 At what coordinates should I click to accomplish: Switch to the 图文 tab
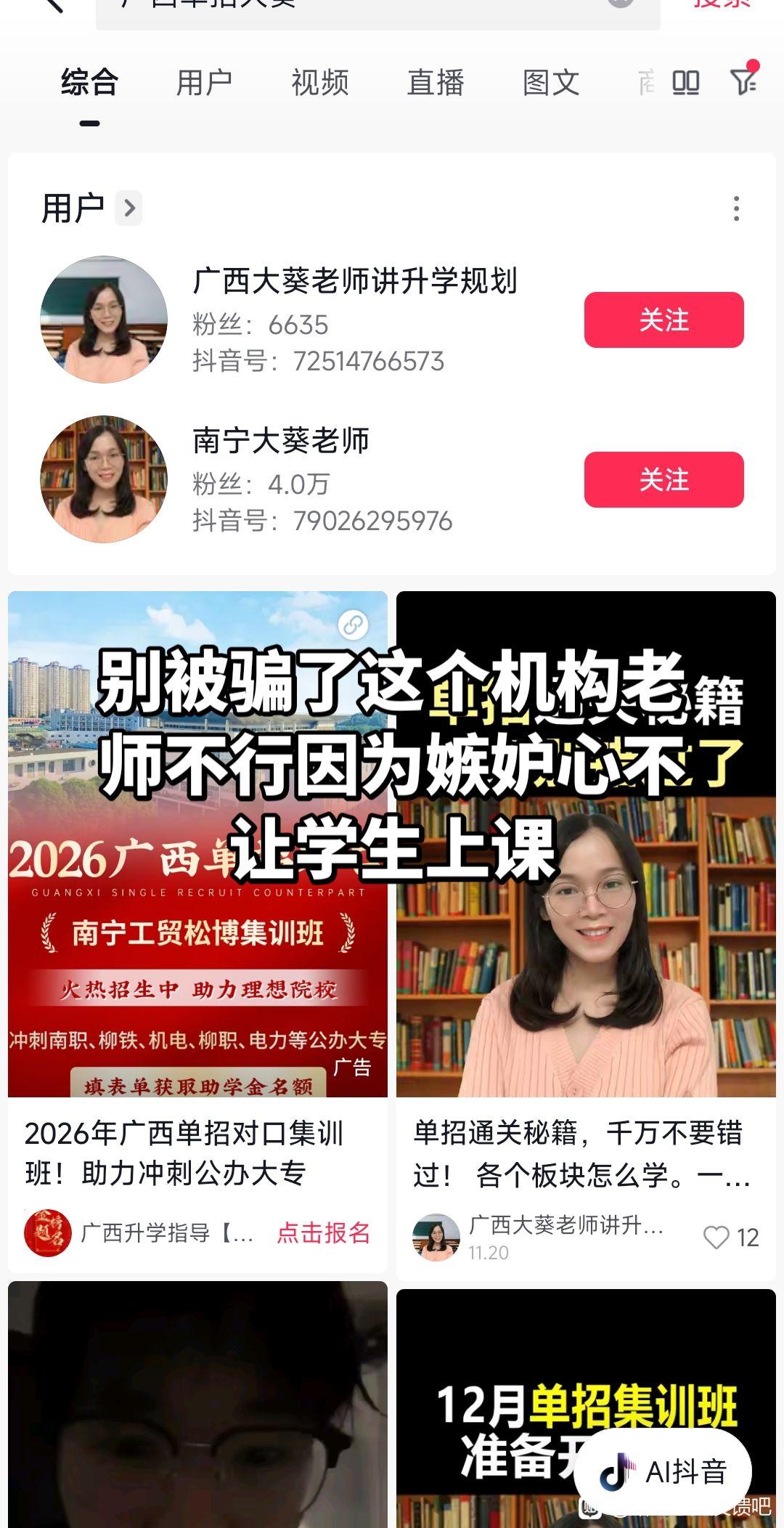tap(551, 82)
